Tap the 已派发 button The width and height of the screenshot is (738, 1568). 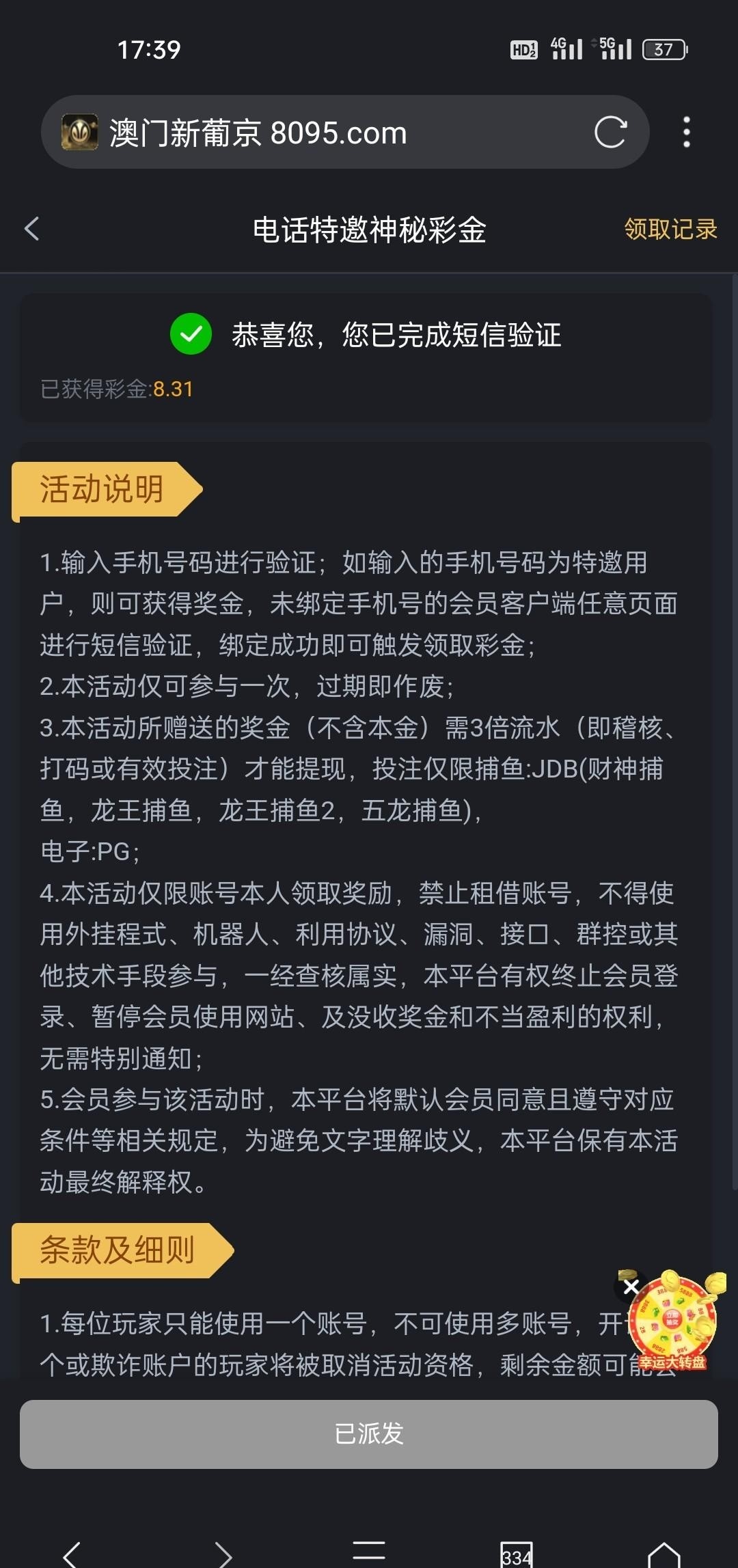coord(369,1434)
